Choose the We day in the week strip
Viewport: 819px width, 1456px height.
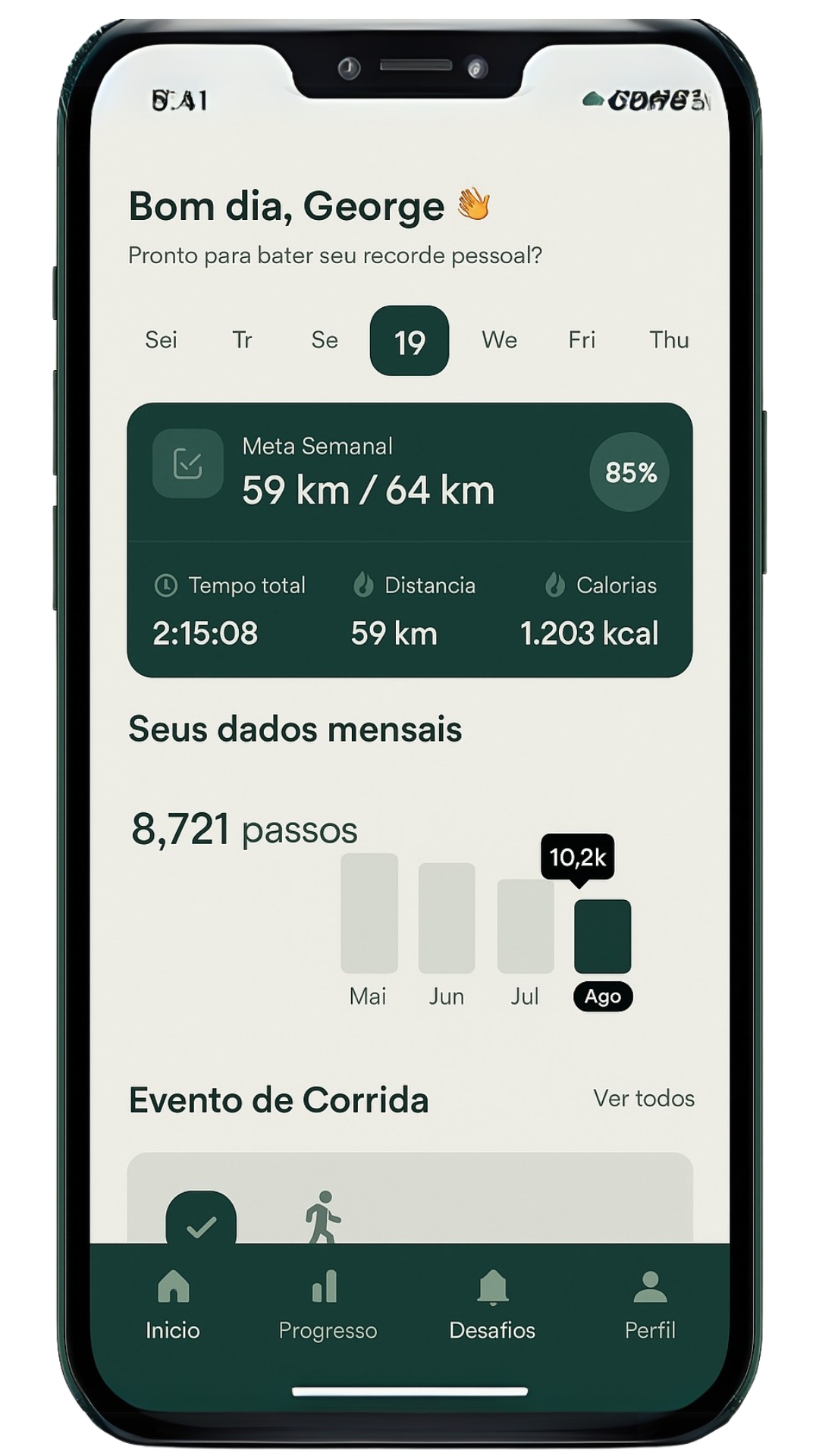pyautogui.click(x=499, y=340)
